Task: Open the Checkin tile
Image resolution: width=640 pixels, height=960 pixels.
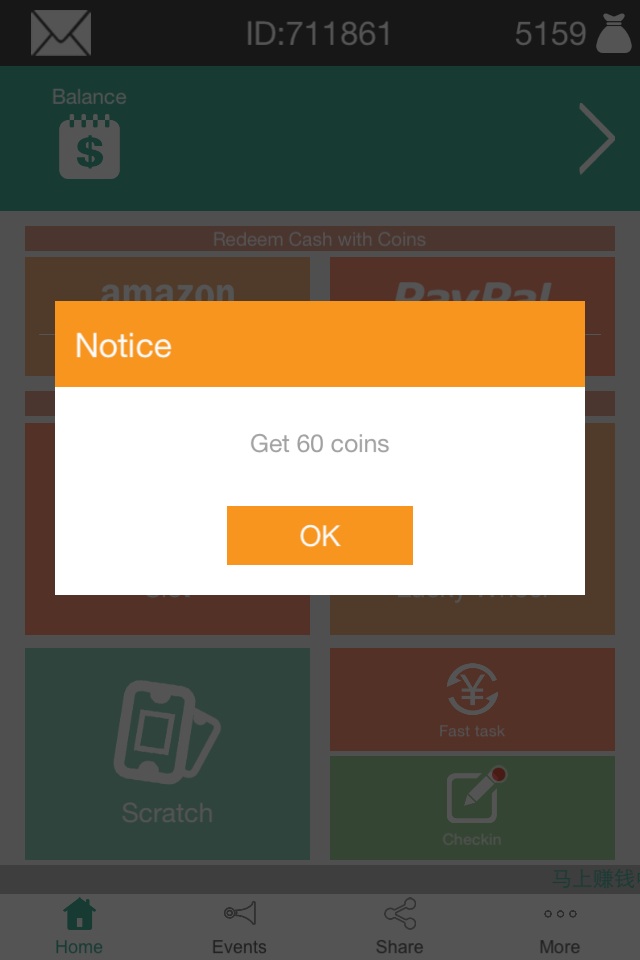Action: [472, 807]
